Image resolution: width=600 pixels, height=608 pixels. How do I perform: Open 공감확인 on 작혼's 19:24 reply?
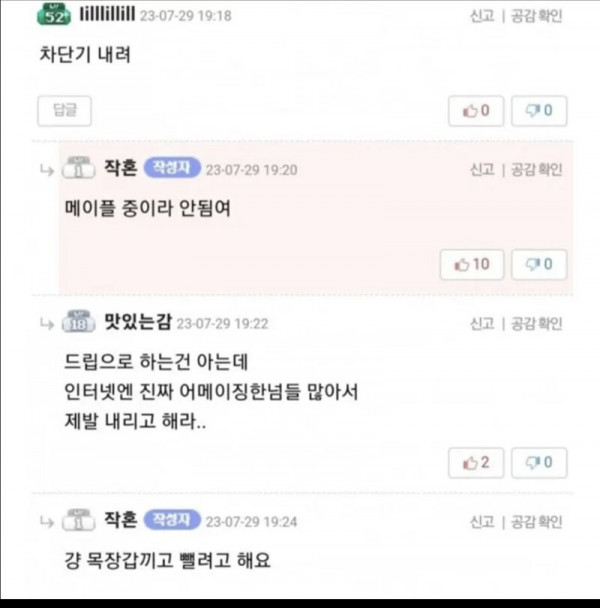(x=536, y=521)
